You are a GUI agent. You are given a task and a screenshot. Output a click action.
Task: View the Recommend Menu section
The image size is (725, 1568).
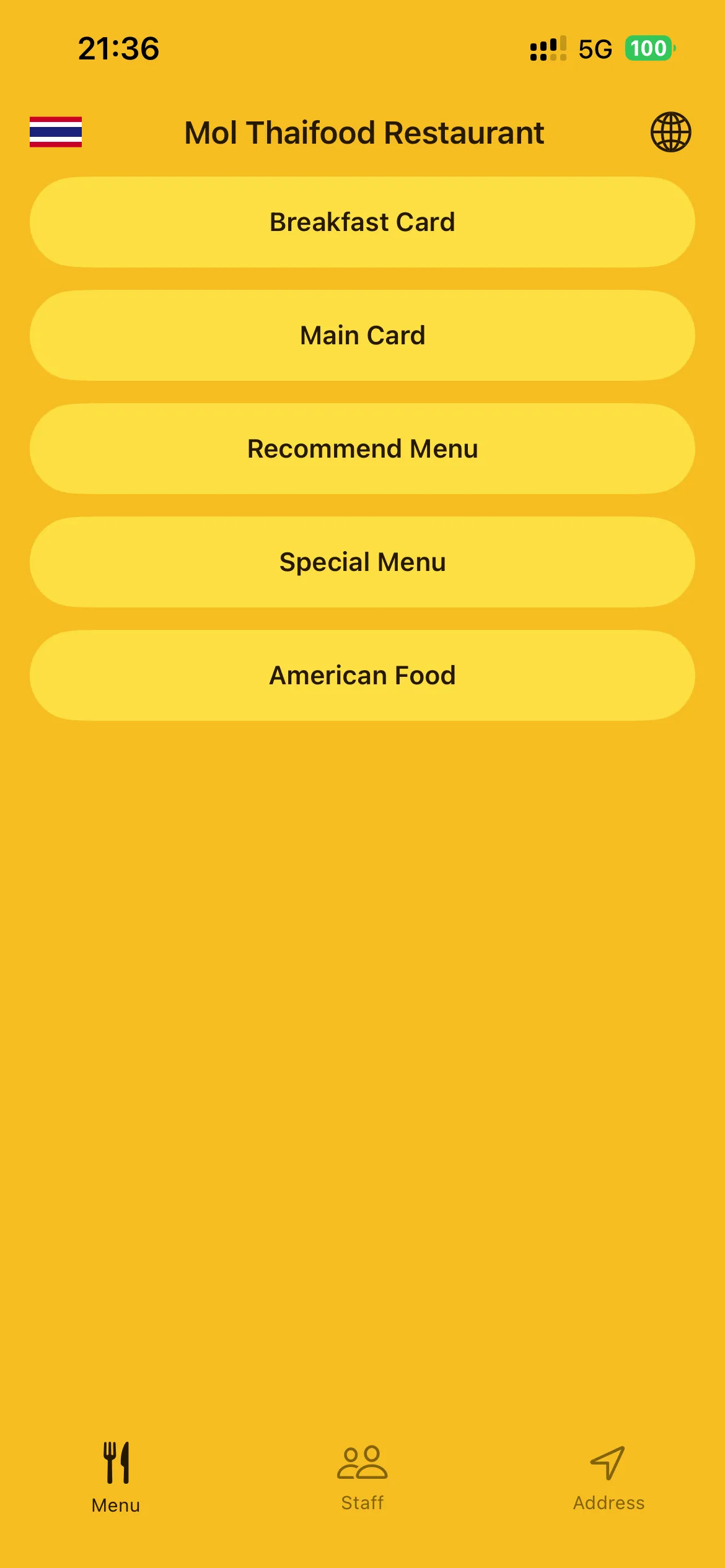362,448
